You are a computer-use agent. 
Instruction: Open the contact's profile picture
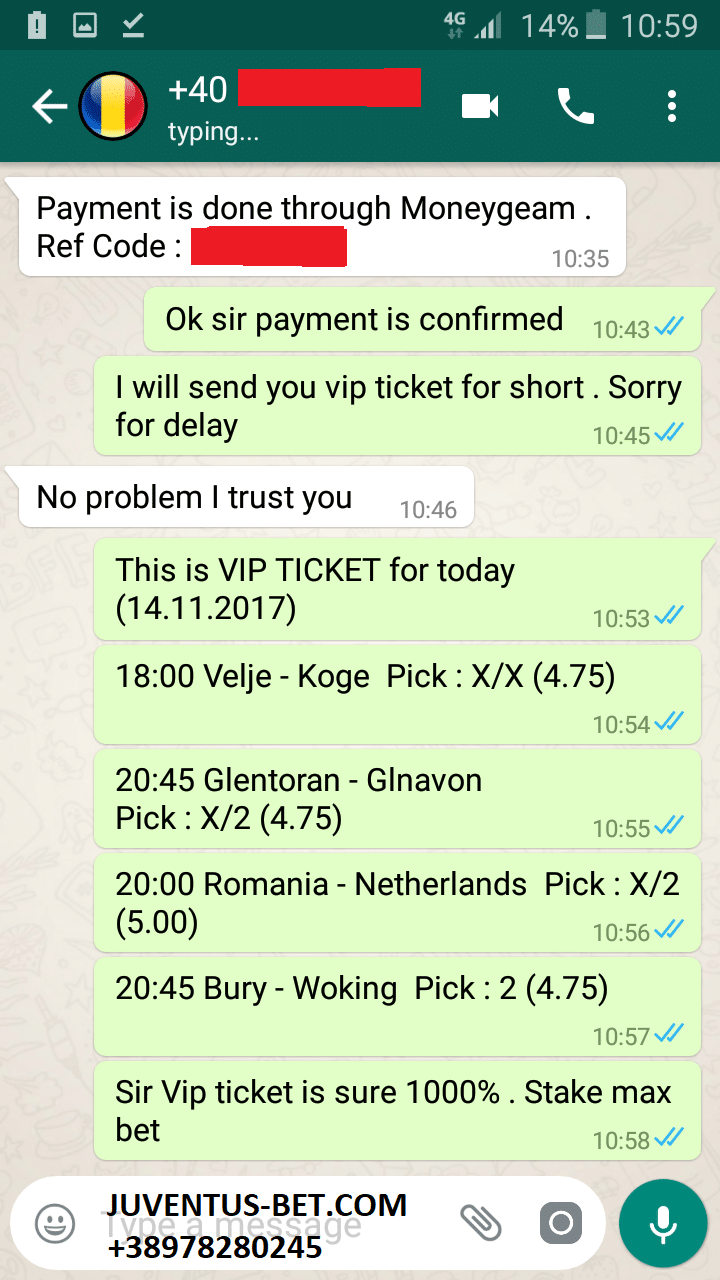[113, 107]
